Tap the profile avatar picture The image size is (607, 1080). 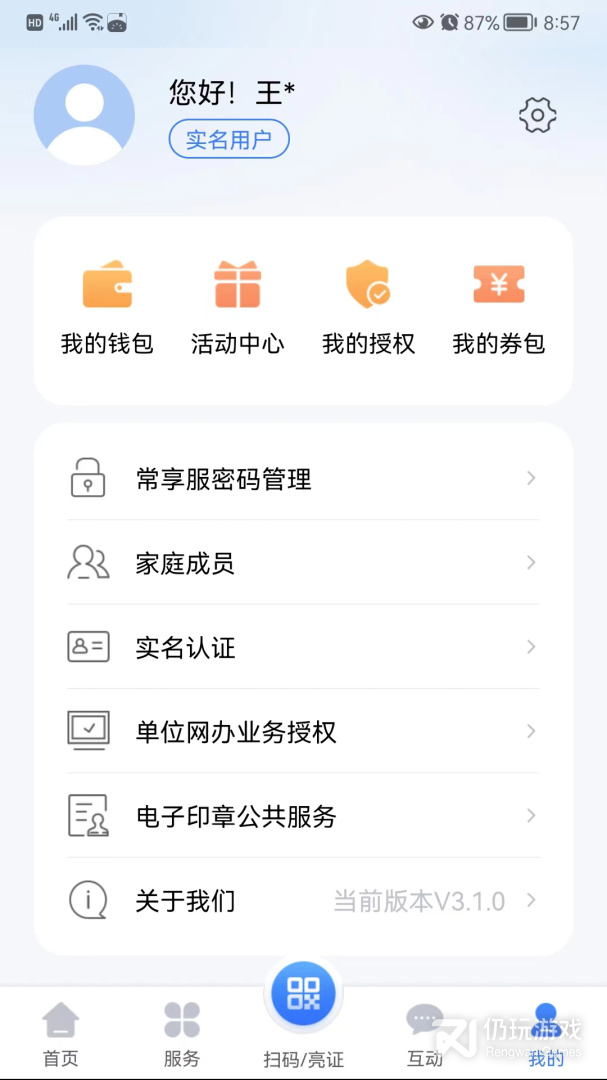coord(84,115)
